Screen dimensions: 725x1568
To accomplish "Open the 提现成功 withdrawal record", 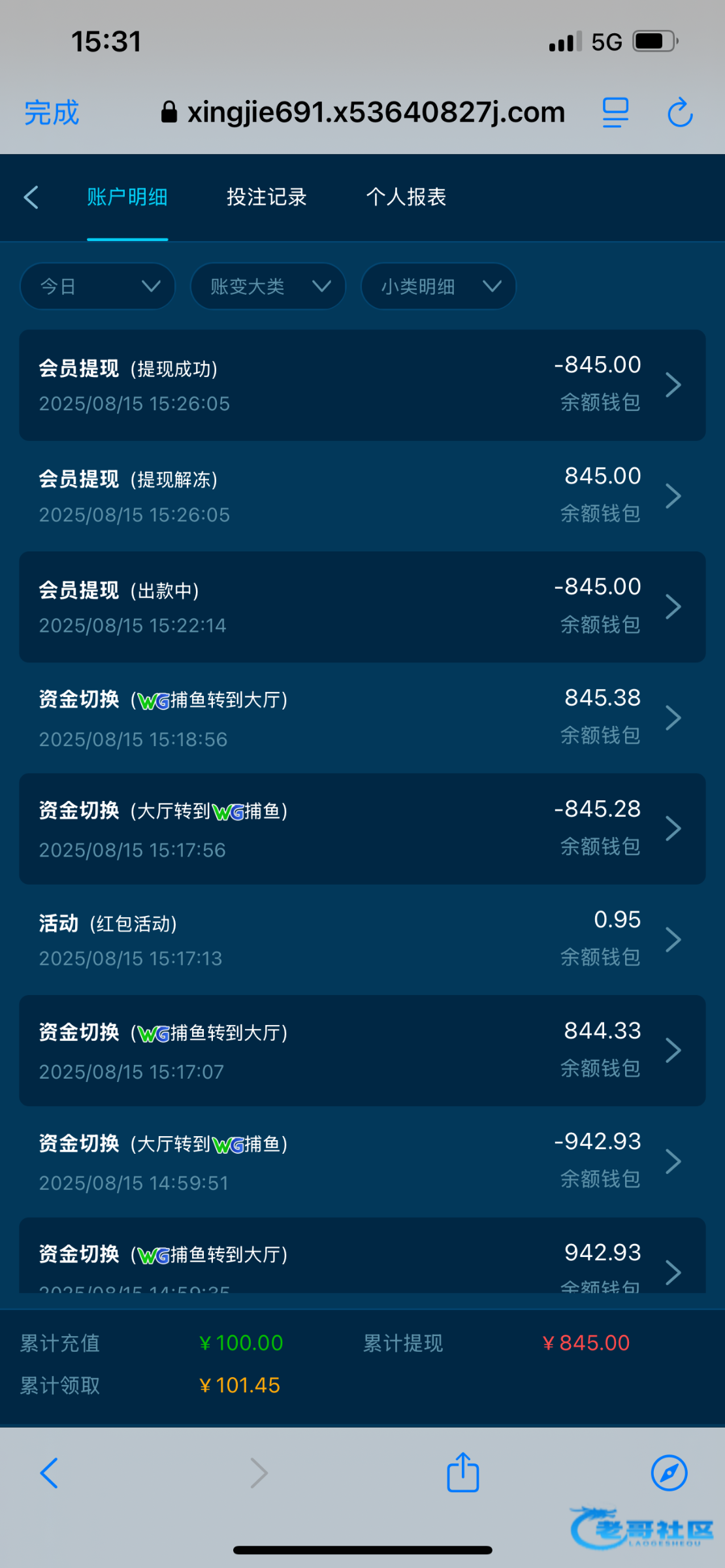I will (362, 385).
